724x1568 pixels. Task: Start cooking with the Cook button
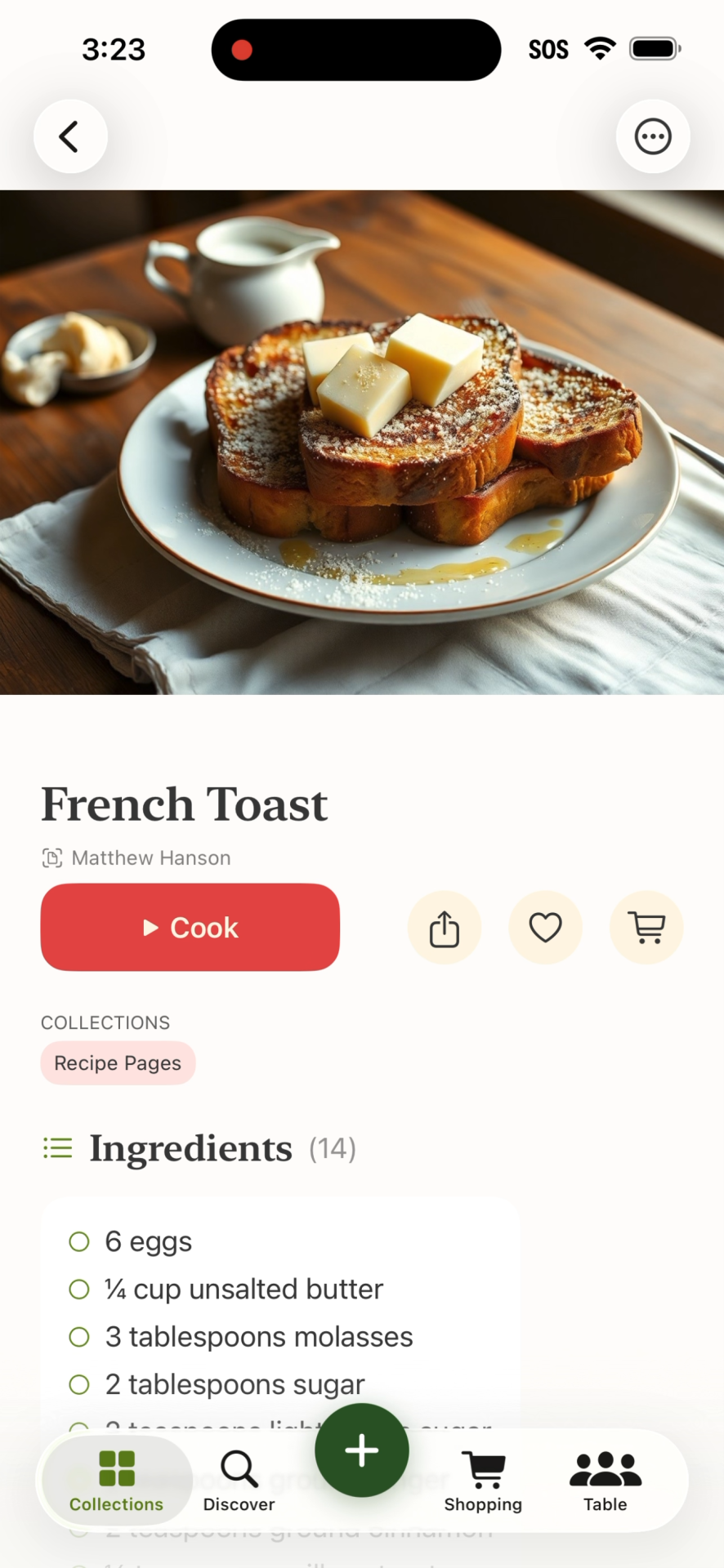(190, 927)
